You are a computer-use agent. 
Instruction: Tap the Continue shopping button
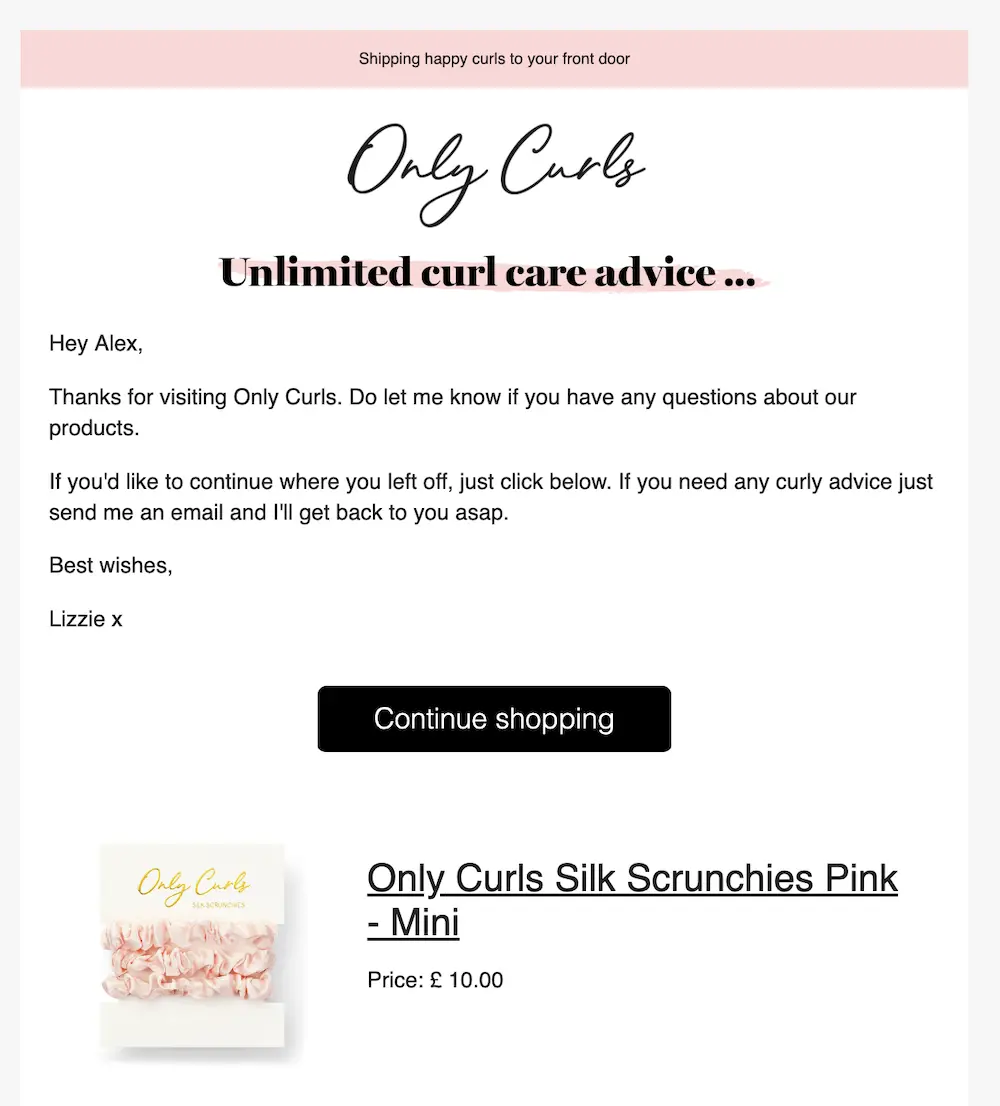494,718
